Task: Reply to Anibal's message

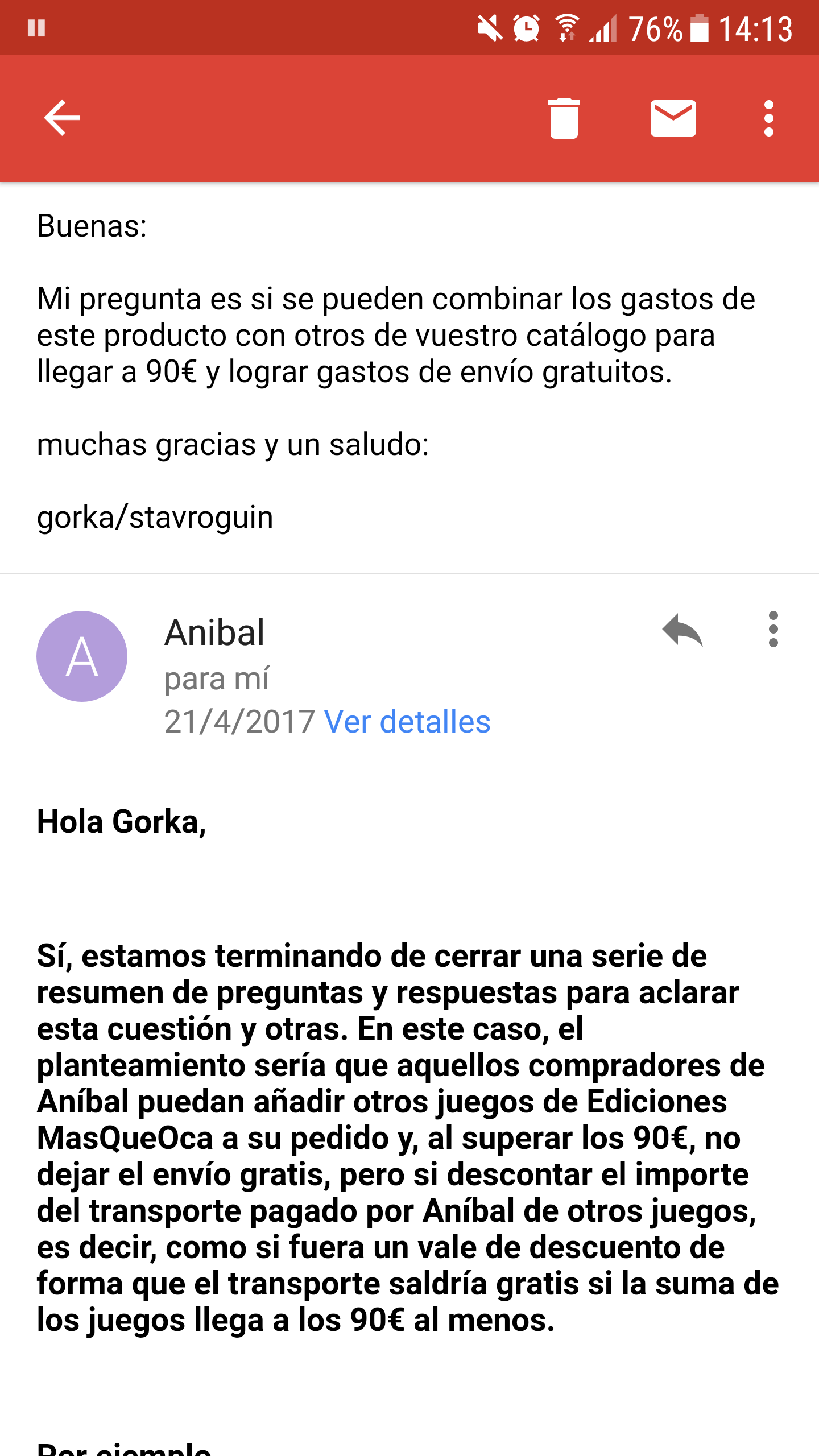Action: click(x=682, y=630)
